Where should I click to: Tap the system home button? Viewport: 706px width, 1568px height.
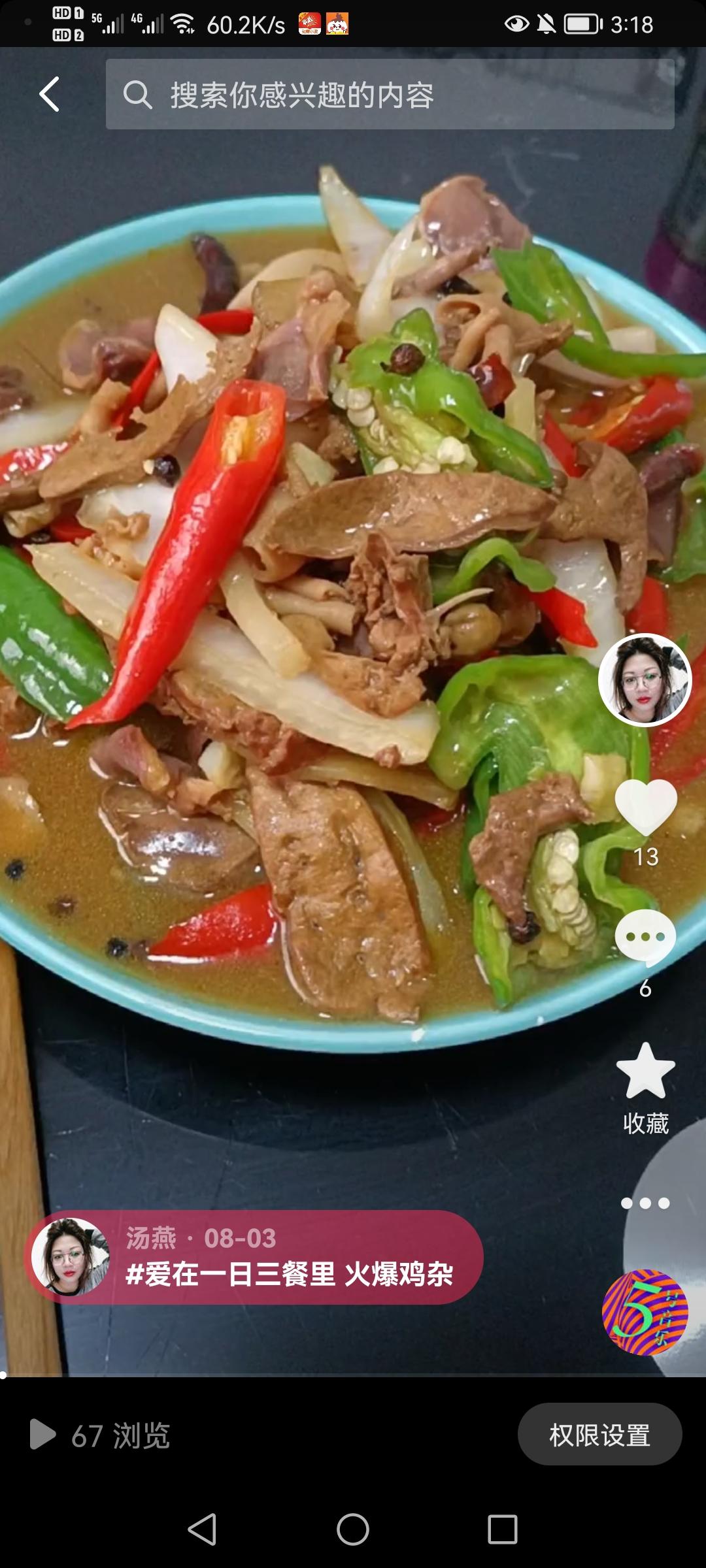(353, 1529)
